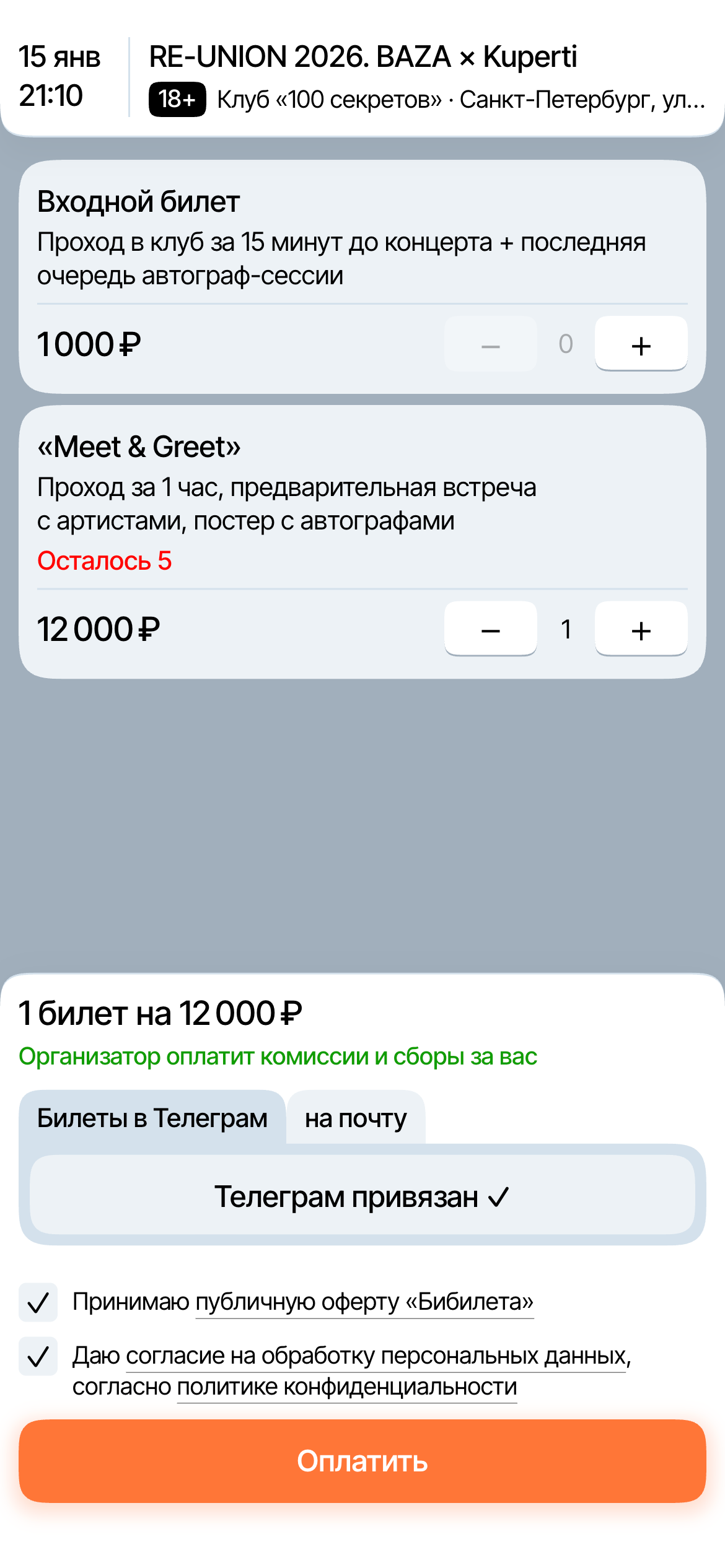
Task: Open the «публичную оферту «Бибилета»» link
Action: [364, 1302]
